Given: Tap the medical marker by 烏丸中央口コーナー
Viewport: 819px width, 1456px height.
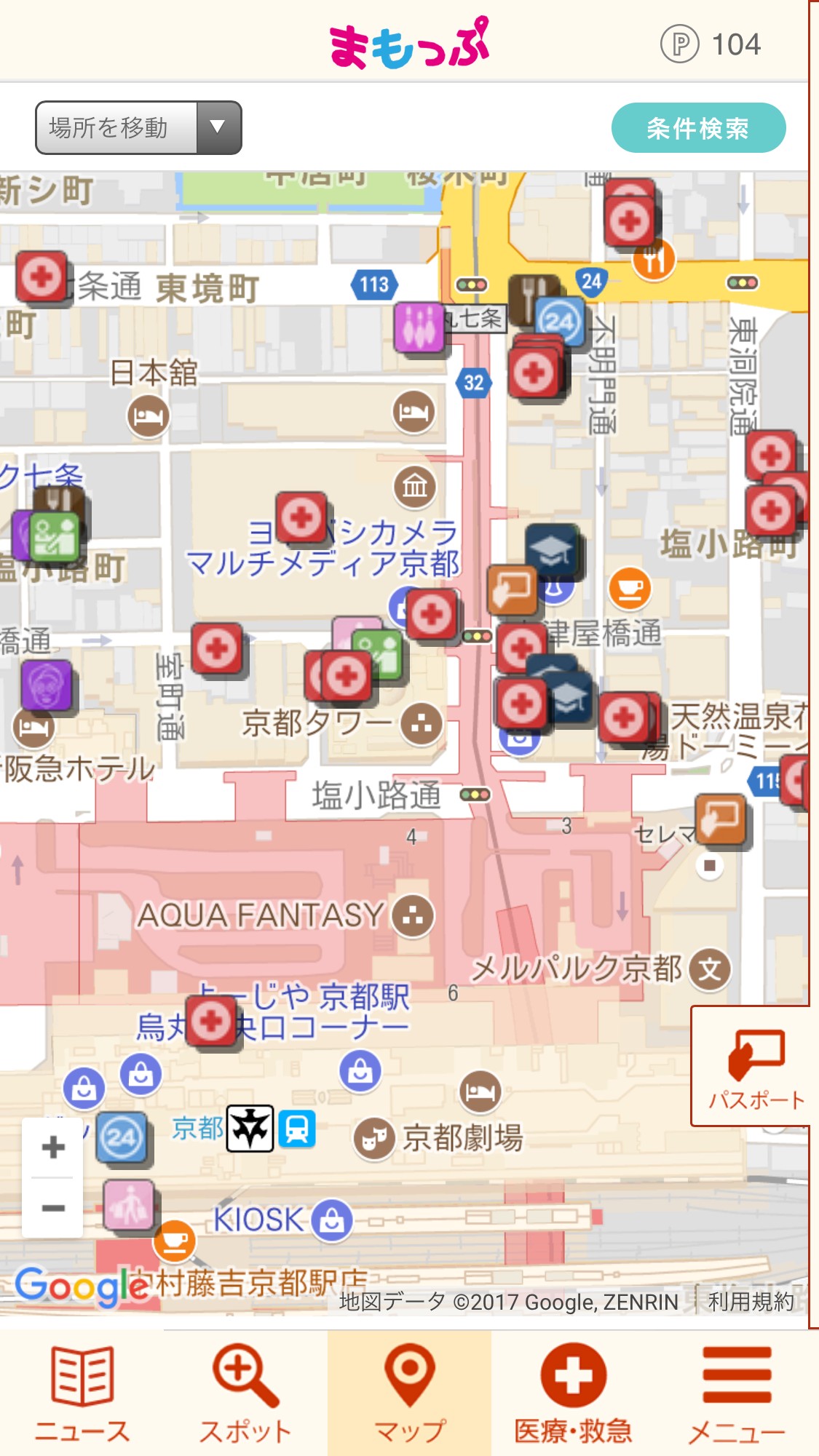Looking at the screenshot, I should 212,1021.
